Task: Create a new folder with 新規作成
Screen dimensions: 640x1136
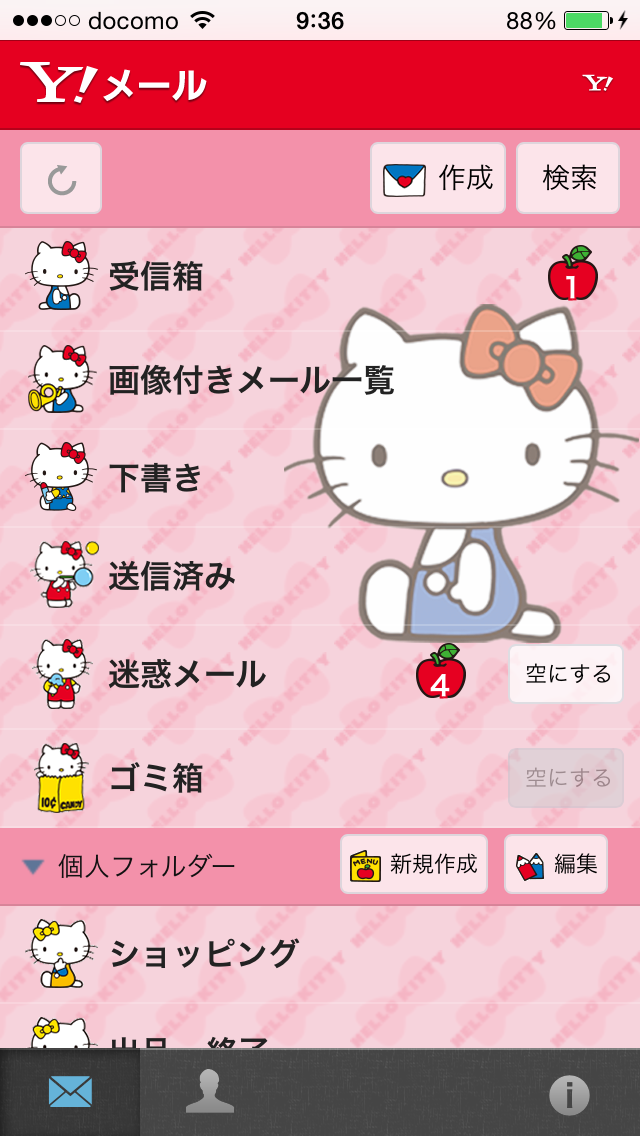Action: 414,864
